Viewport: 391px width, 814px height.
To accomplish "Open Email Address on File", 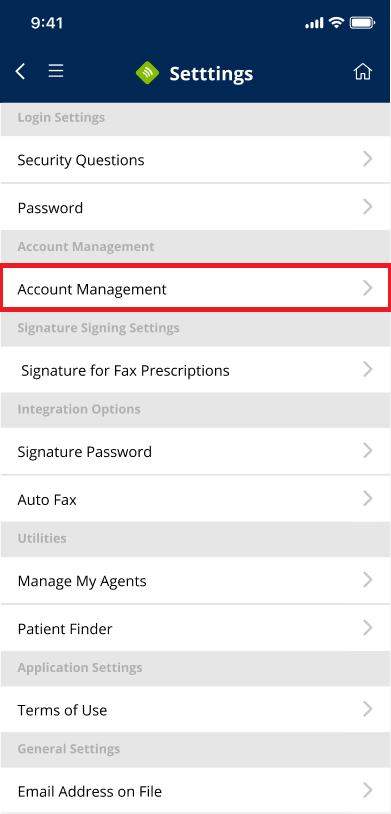I will click(x=195, y=791).
